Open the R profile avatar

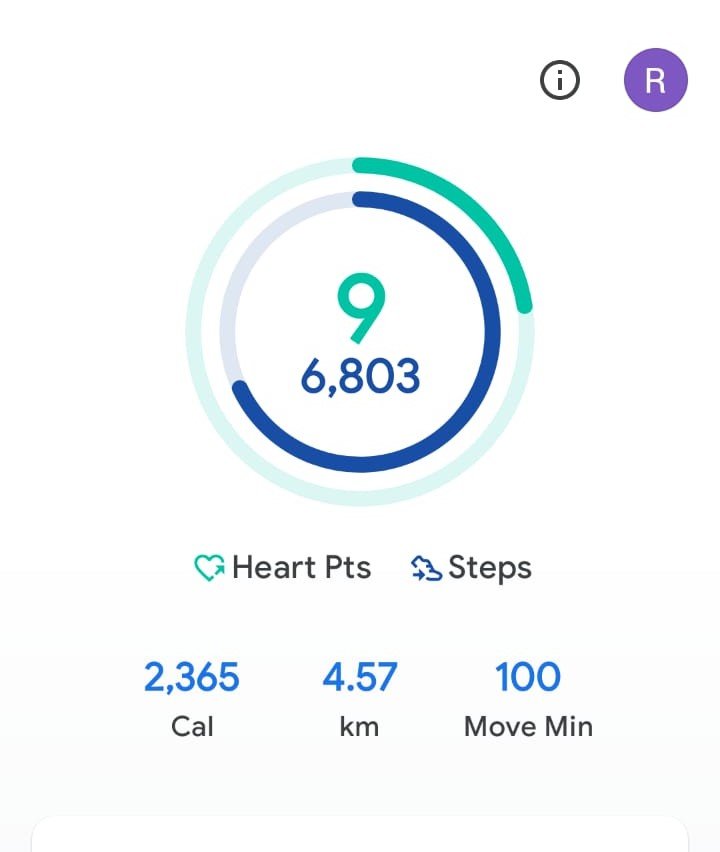point(655,80)
